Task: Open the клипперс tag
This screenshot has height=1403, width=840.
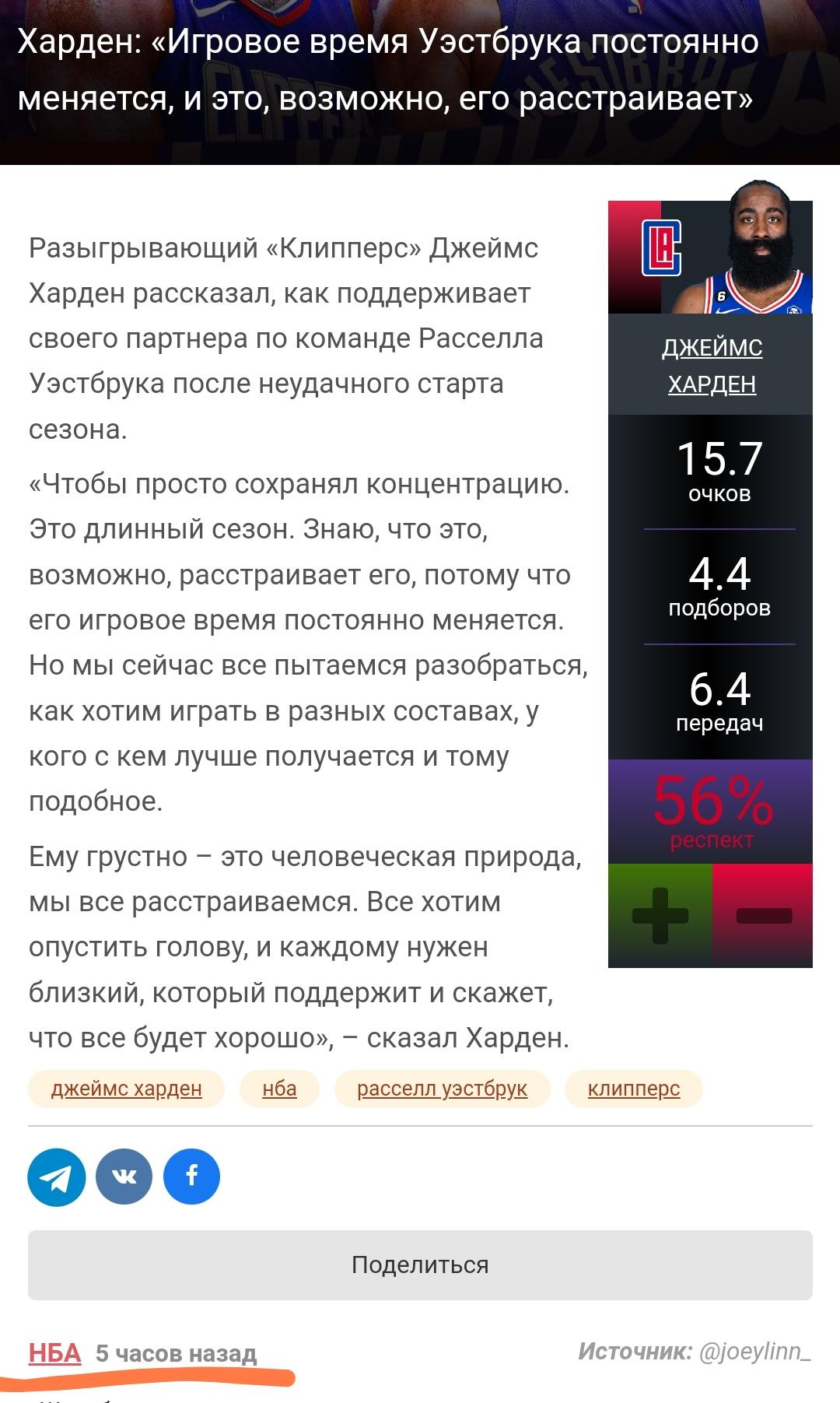Action: pos(633,1089)
